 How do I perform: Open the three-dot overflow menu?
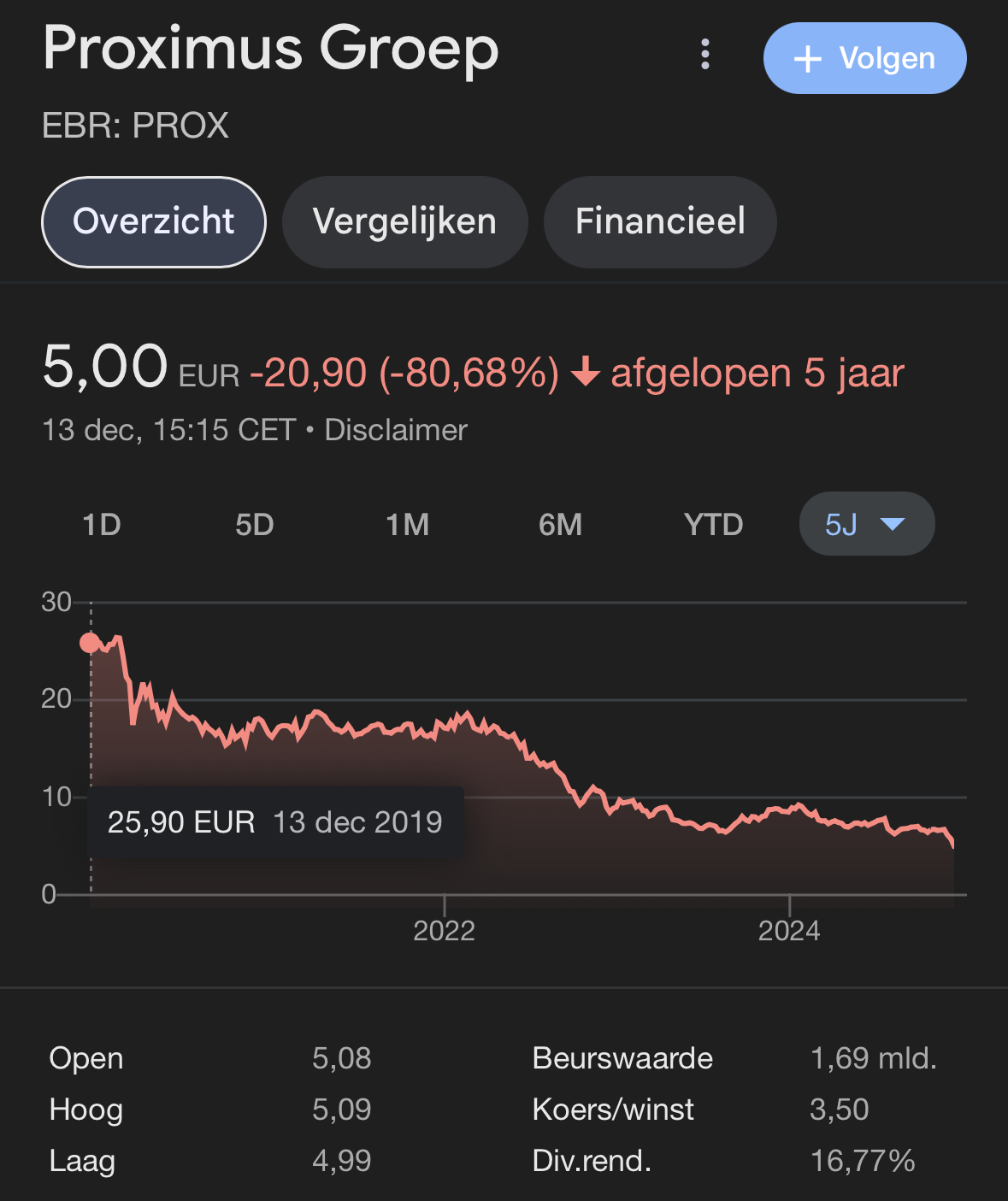705,55
